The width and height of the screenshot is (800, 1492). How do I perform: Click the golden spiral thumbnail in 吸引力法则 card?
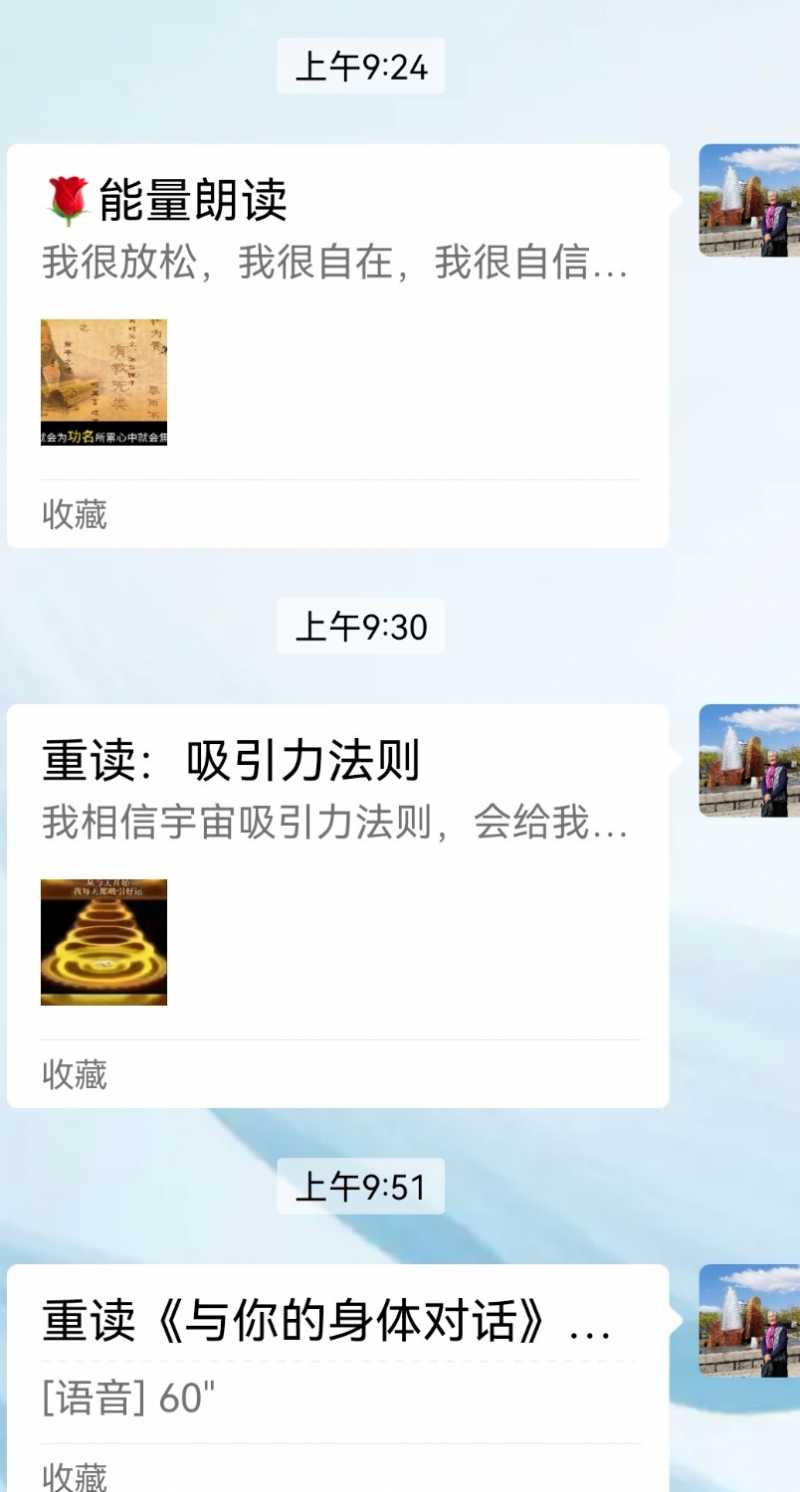tap(104, 944)
